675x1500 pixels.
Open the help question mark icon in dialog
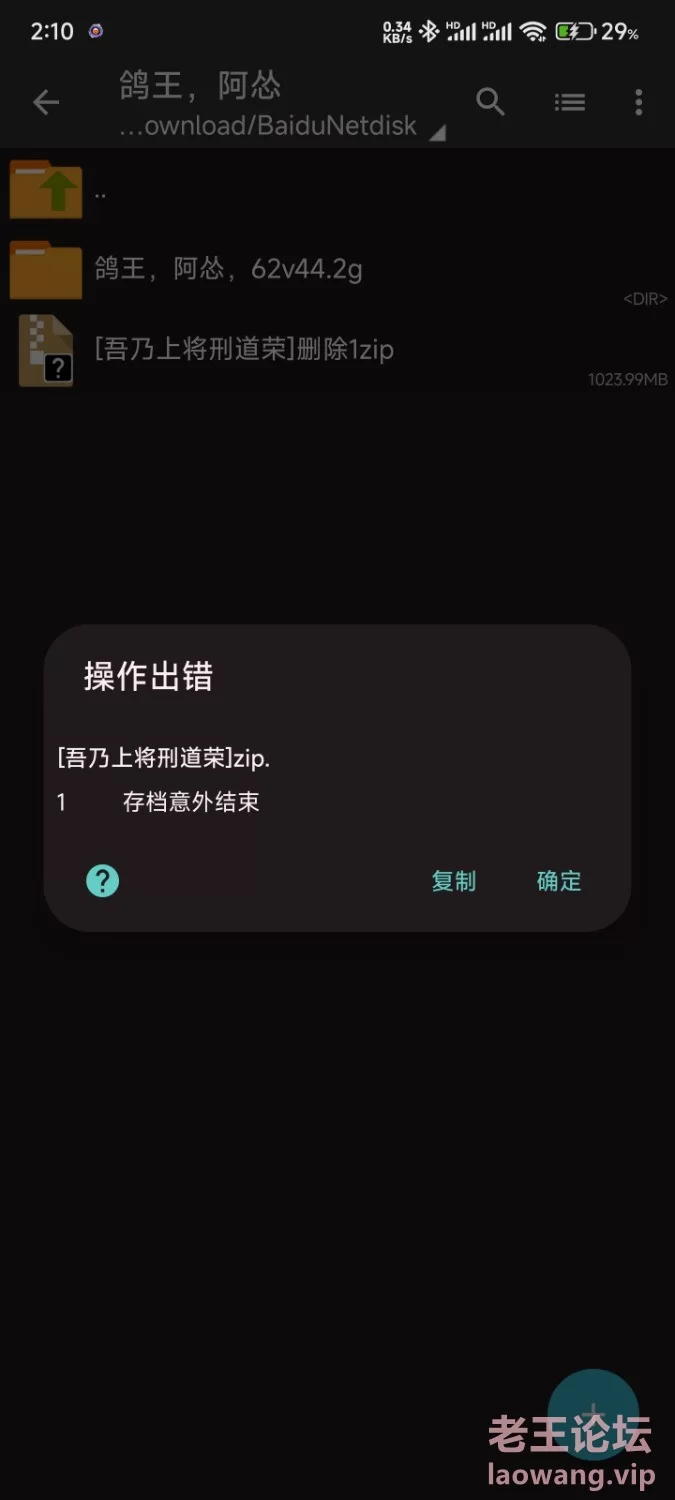click(103, 881)
